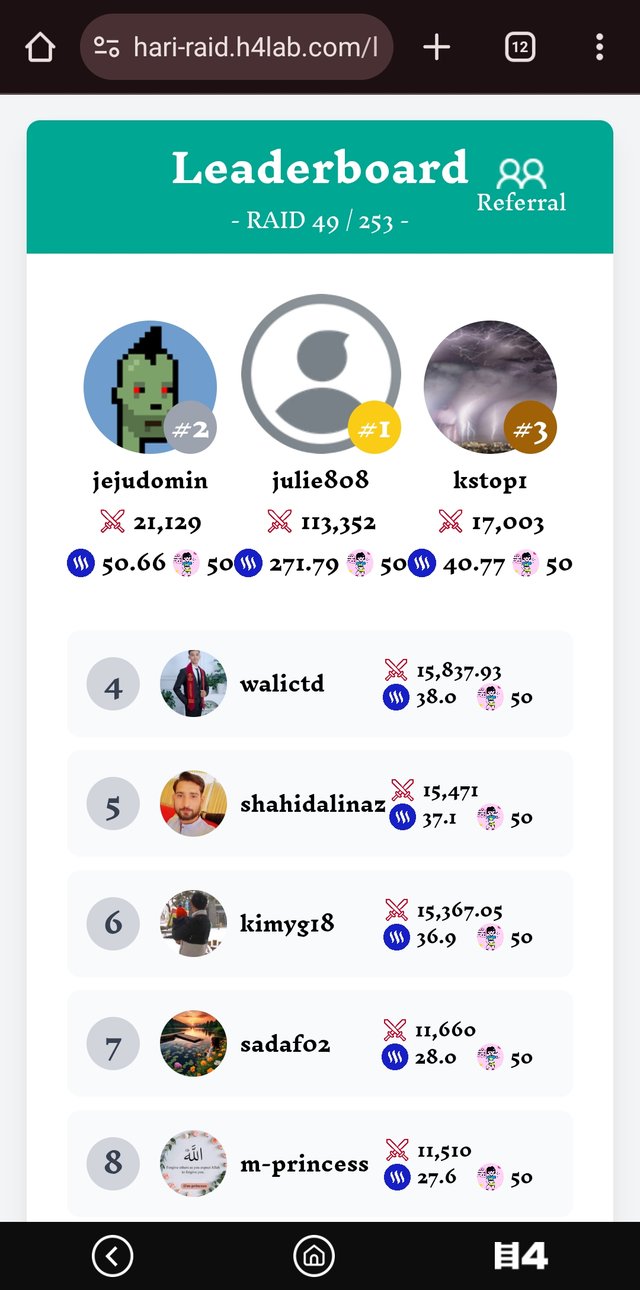Show the 12 open tabs
This screenshot has width=640, height=1290.
pyautogui.click(x=519, y=47)
